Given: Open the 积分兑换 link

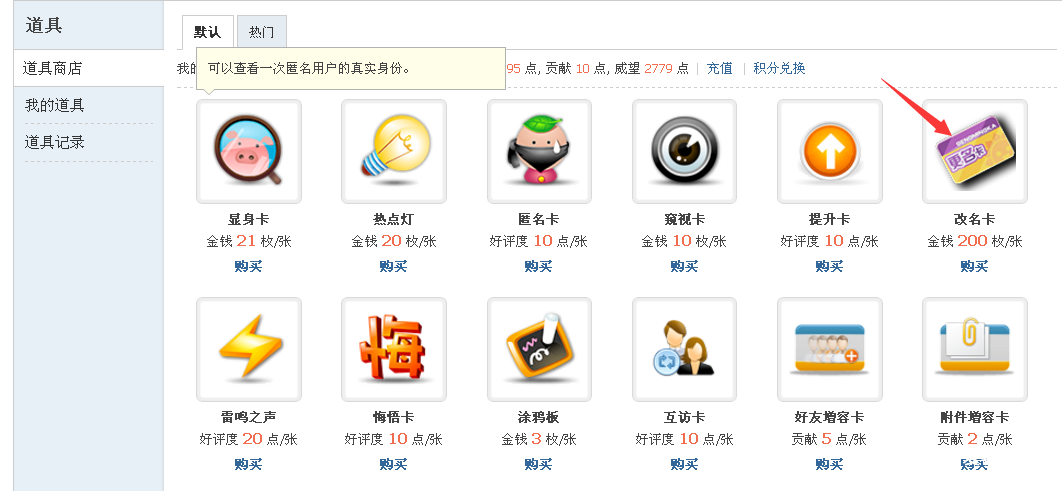Looking at the screenshot, I should click(x=779, y=68).
